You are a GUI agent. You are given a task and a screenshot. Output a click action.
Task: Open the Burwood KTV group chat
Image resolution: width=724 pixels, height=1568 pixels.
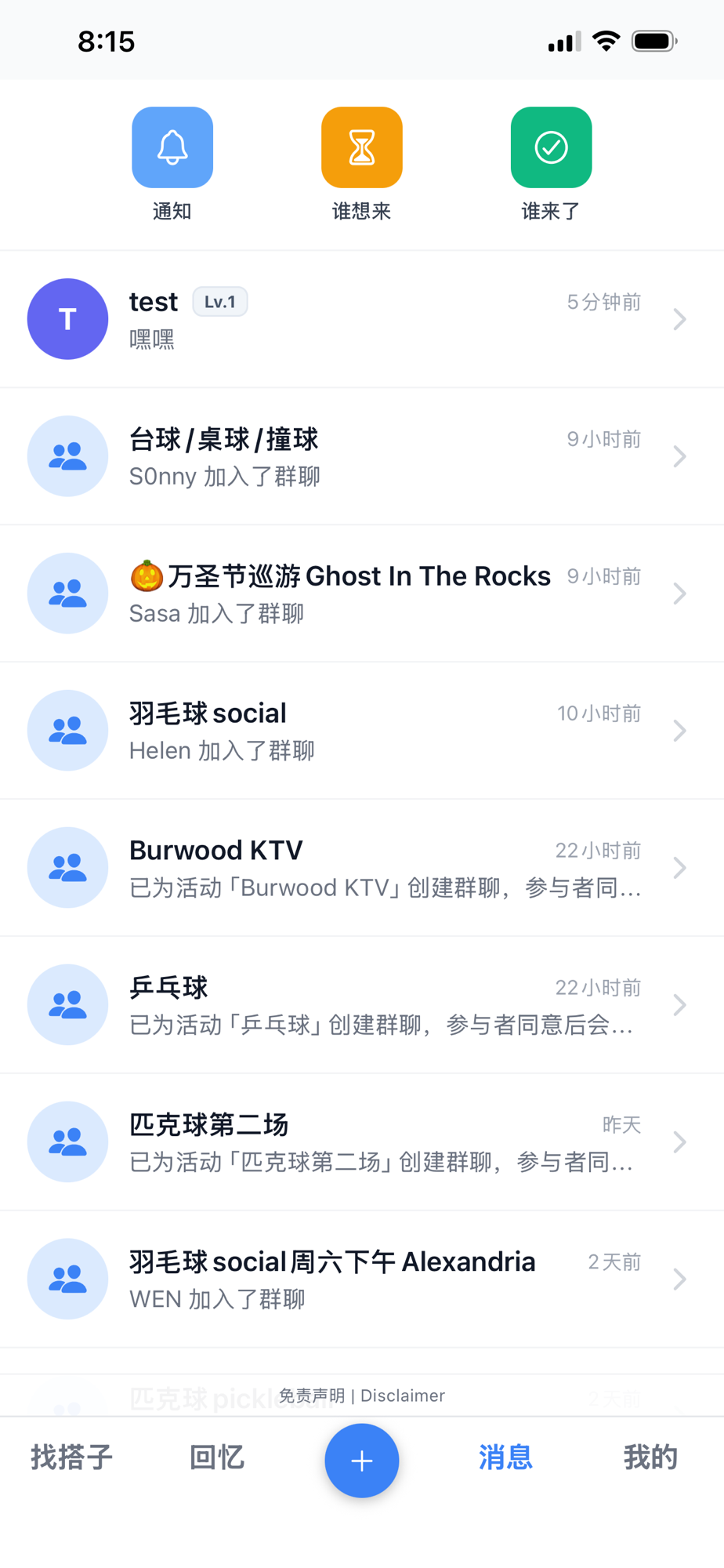[x=360, y=868]
